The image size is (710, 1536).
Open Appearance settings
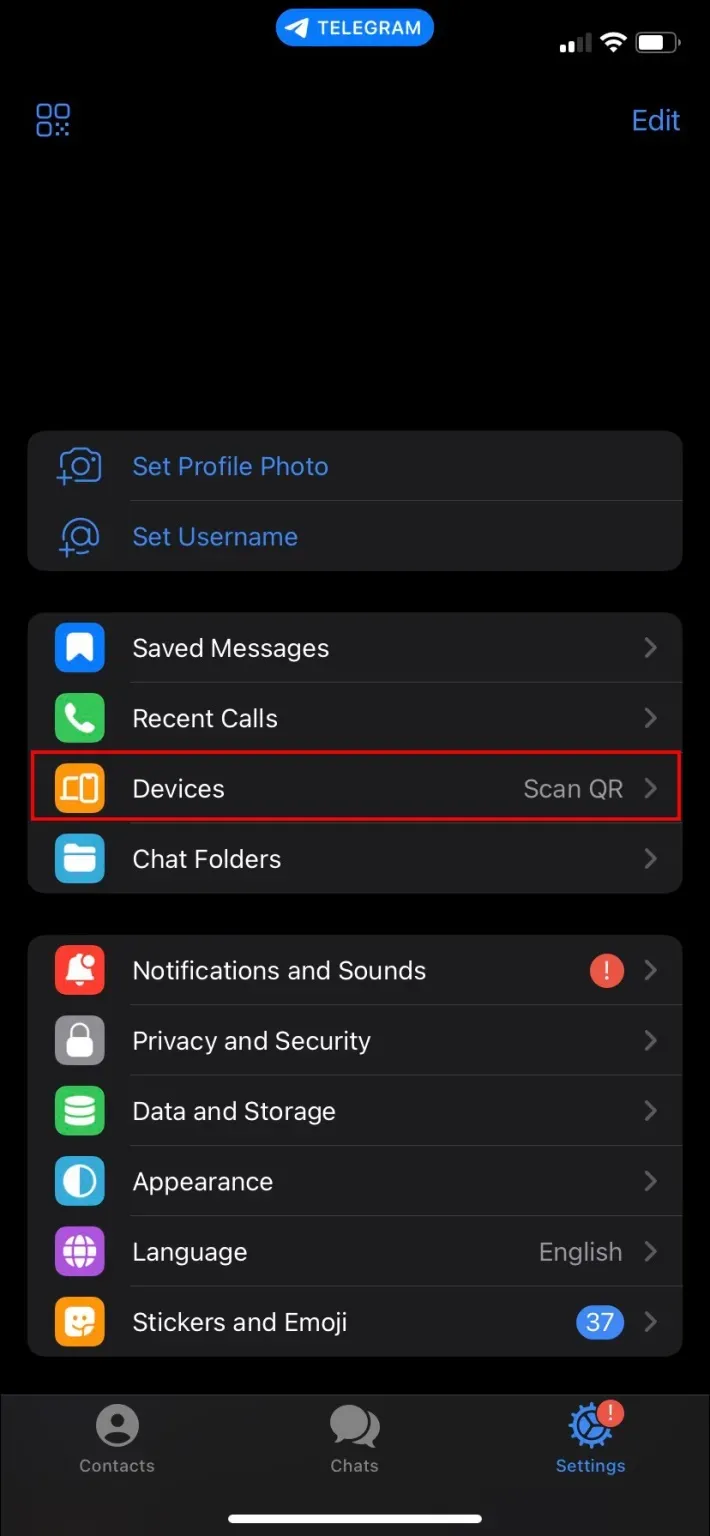point(355,1182)
